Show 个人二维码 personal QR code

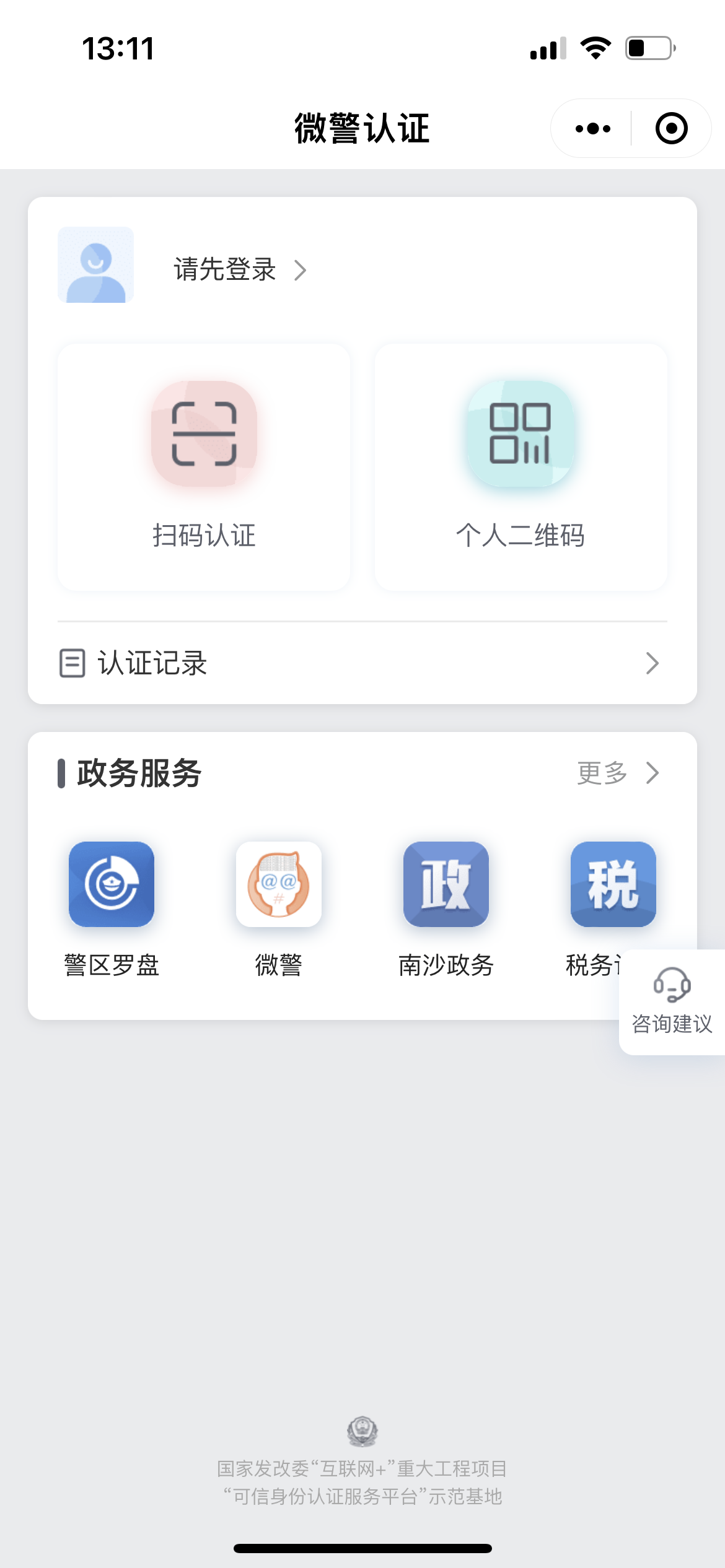[521, 467]
